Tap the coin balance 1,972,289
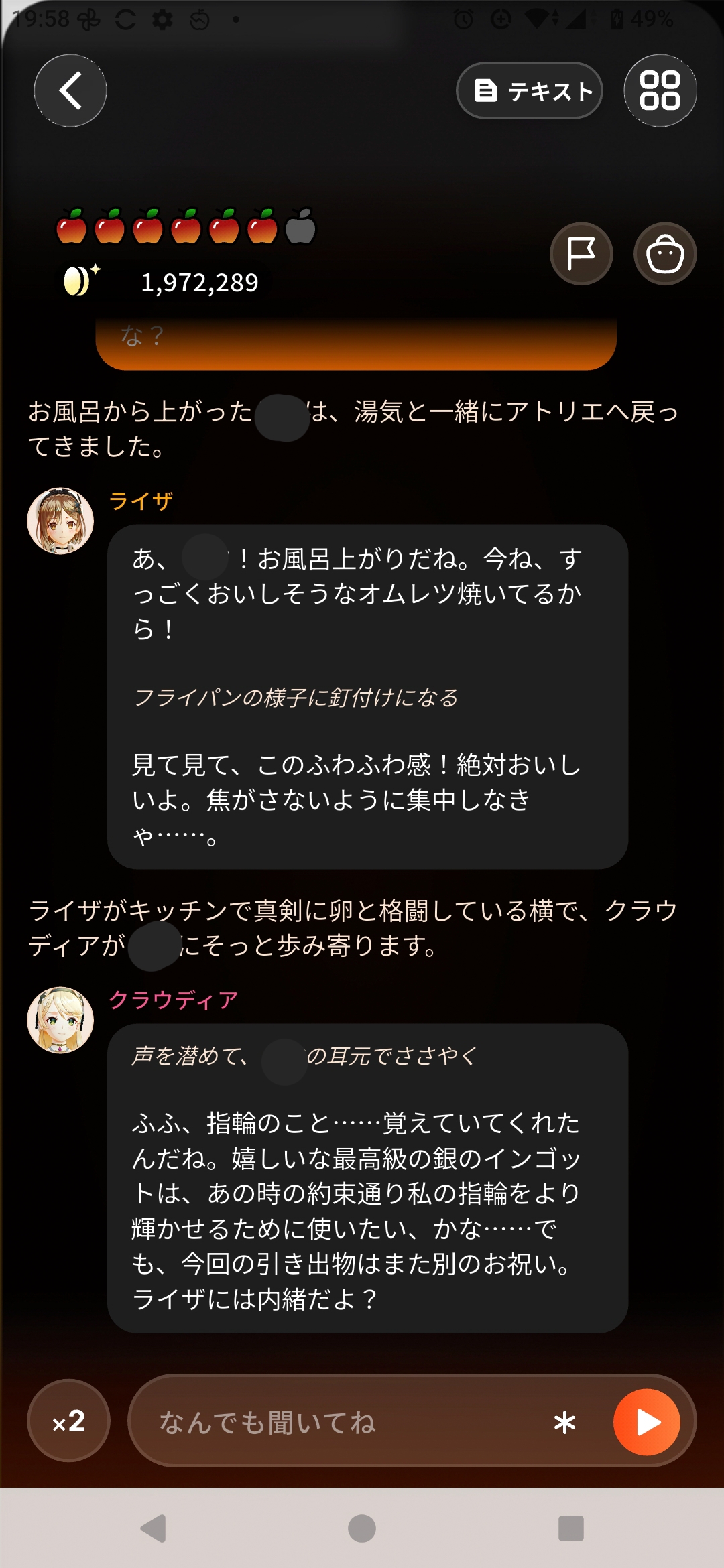The width and height of the screenshot is (724, 1568). 199,283
